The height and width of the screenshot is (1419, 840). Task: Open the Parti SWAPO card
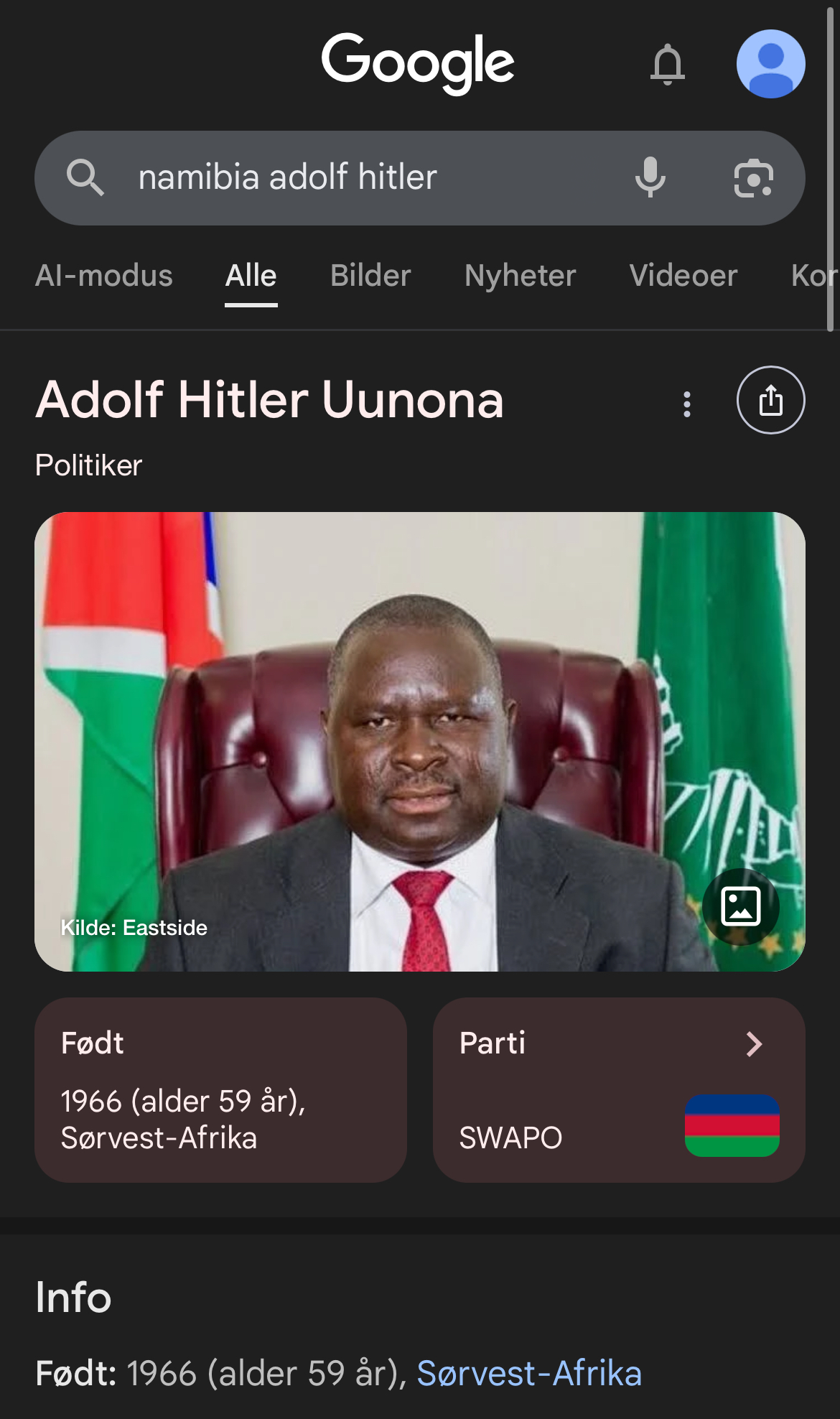pyautogui.click(x=618, y=1089)
